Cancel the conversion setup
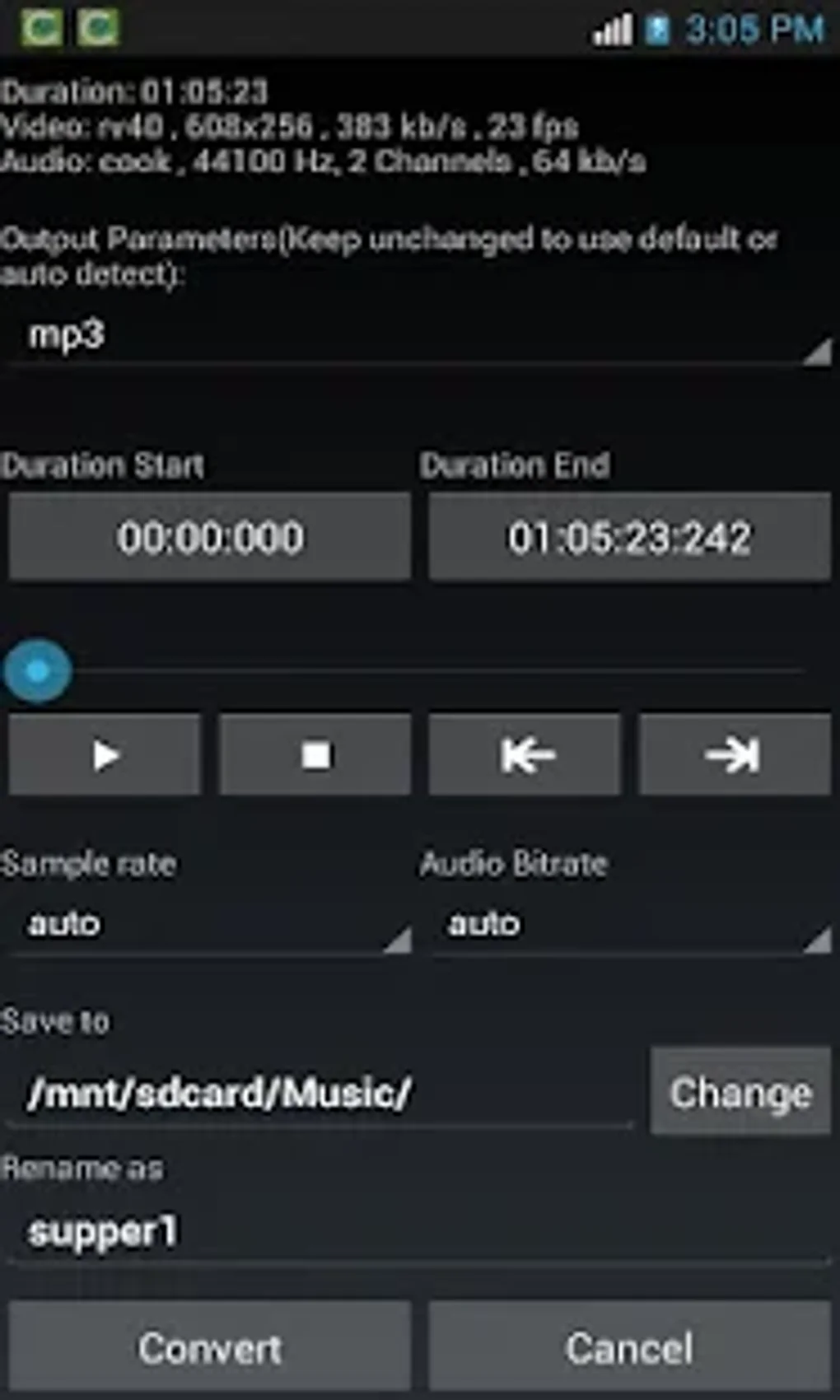 629,1347
